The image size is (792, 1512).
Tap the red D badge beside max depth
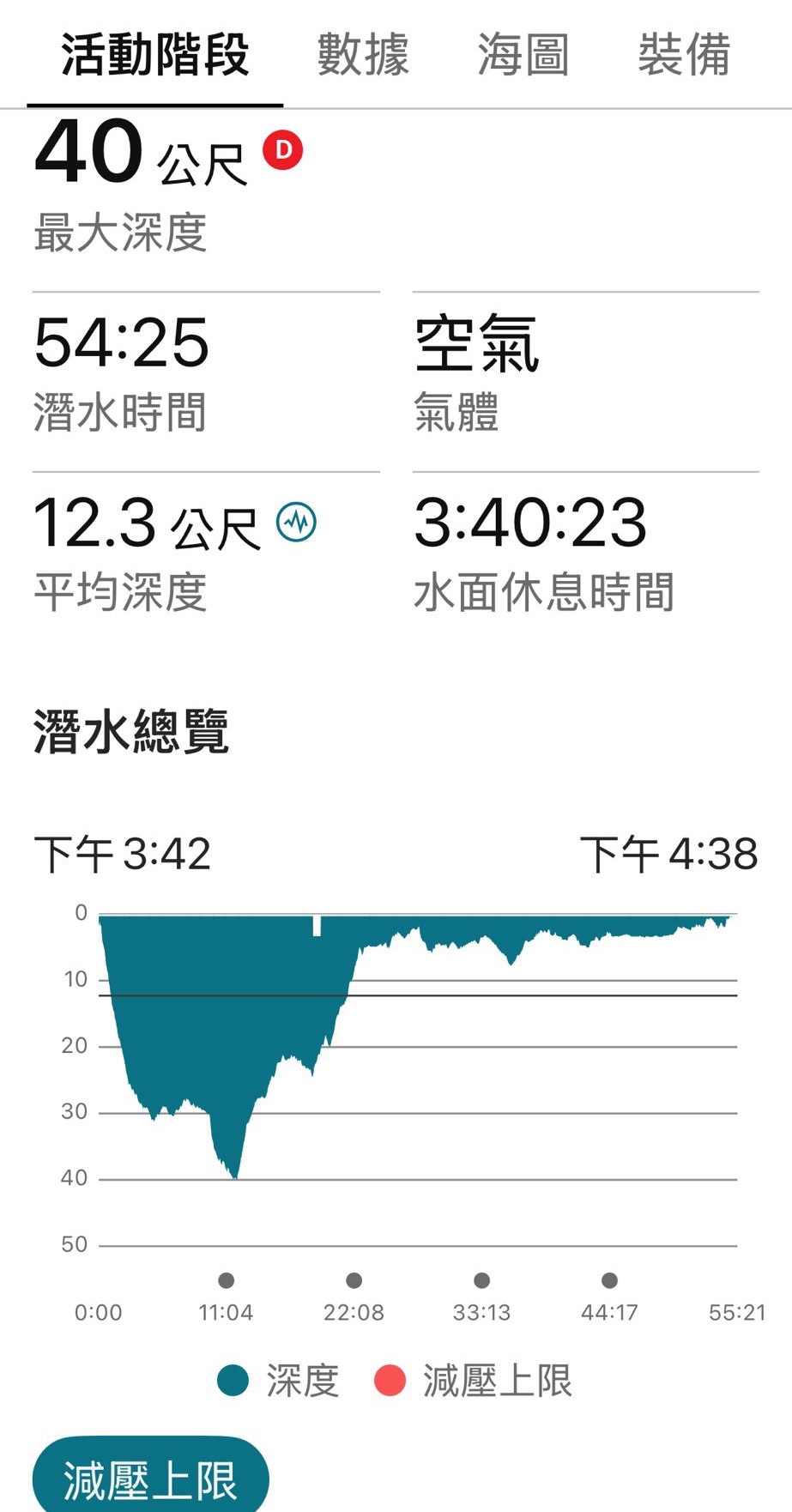(x=283, y=151)
